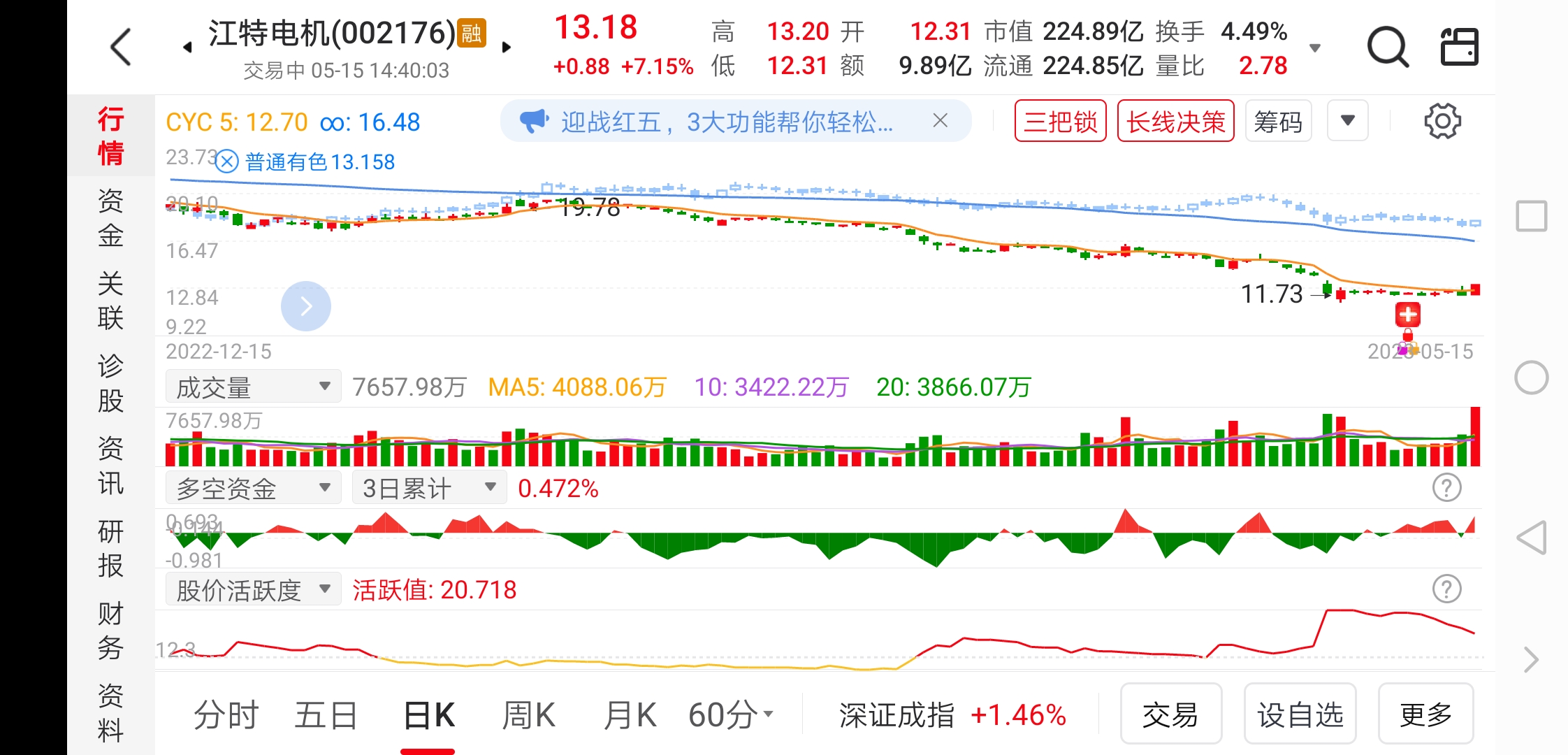Screen dimensions: 1568x755
Task: Open the 资金 side tab
Action: pyautogui.click(x=110, y=218)
